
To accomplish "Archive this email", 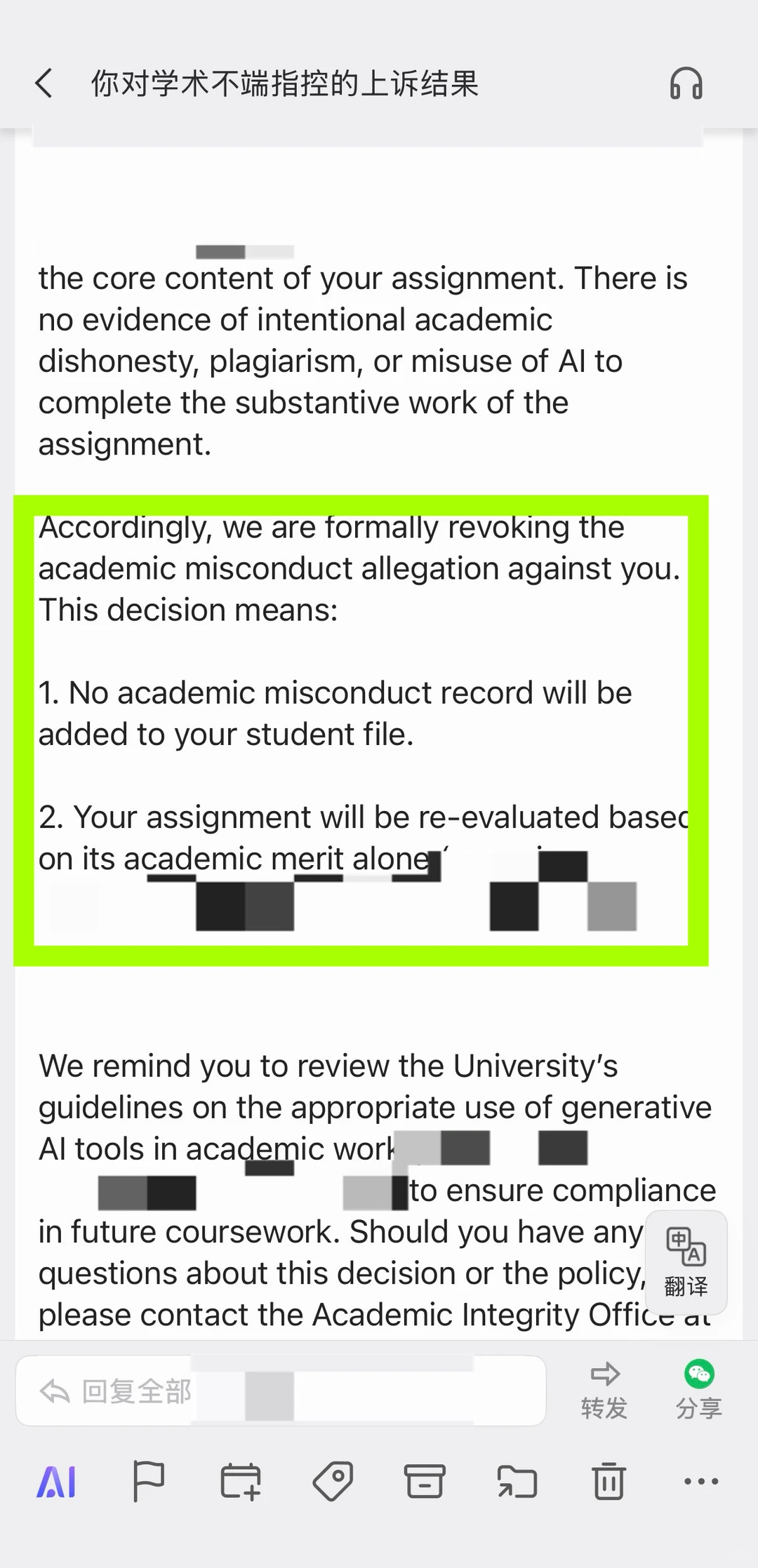I will (x=425, y=1481).
